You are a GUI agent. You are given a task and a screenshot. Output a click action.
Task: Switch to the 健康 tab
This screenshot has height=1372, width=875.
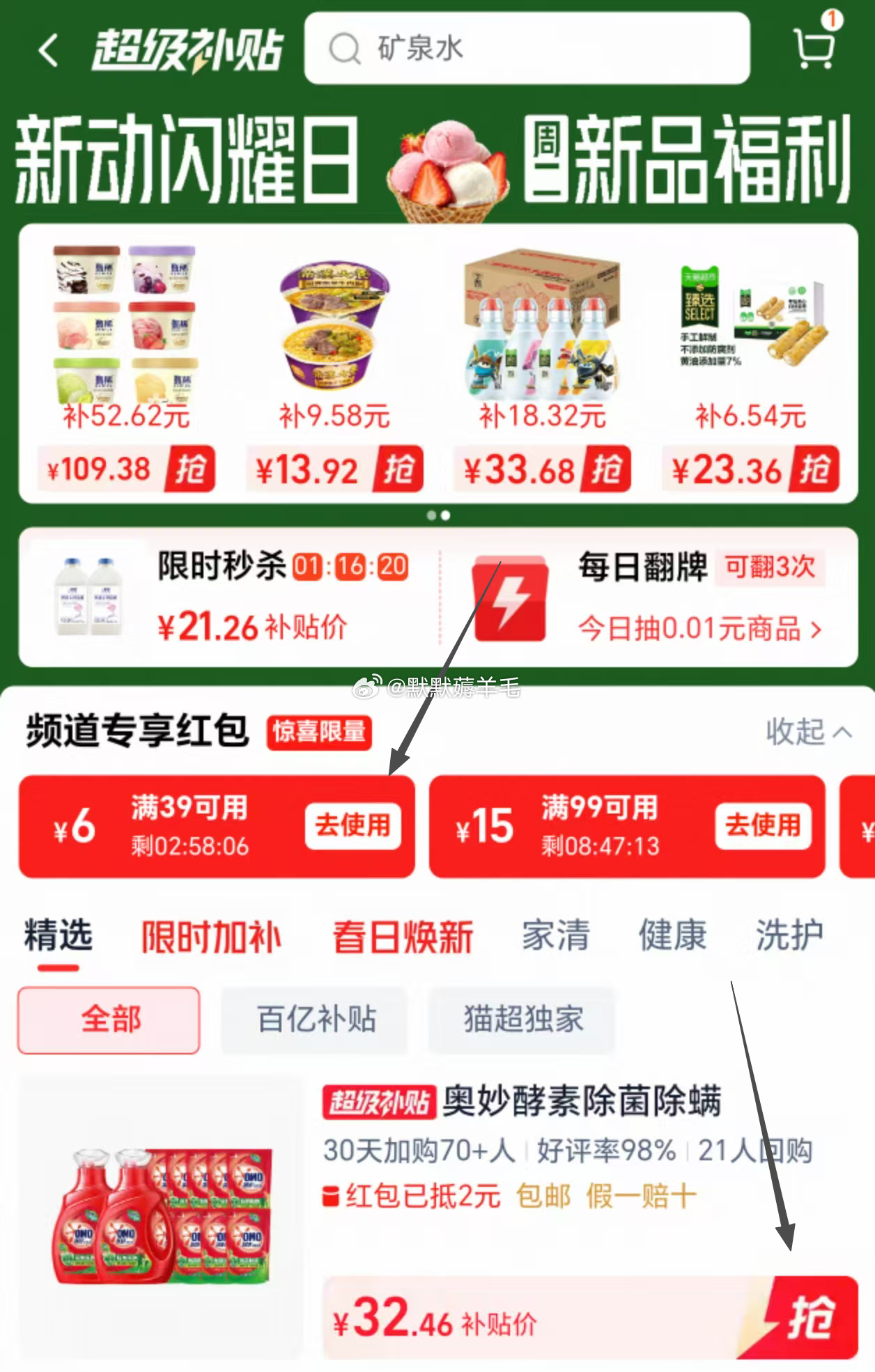672,935
